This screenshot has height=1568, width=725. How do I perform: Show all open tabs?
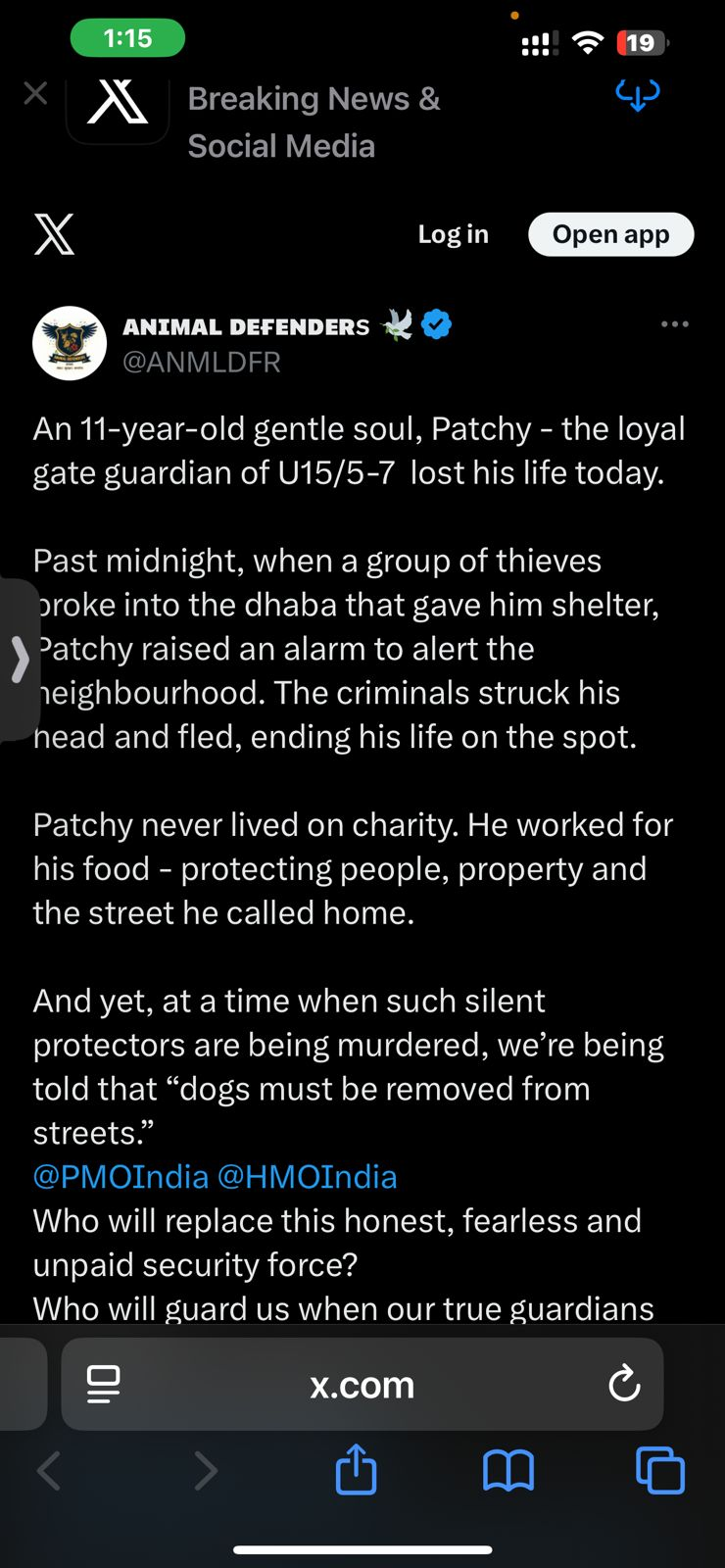(660, 1470)
